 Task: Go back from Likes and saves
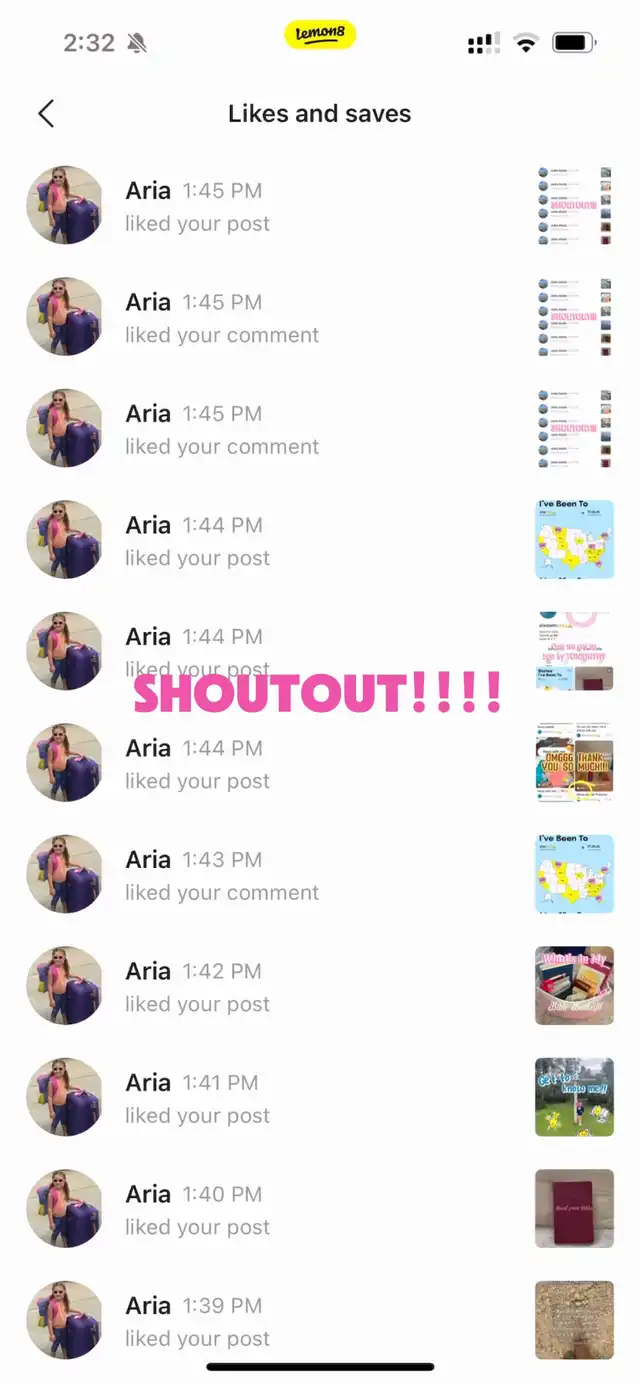click(x=46, y=114)
